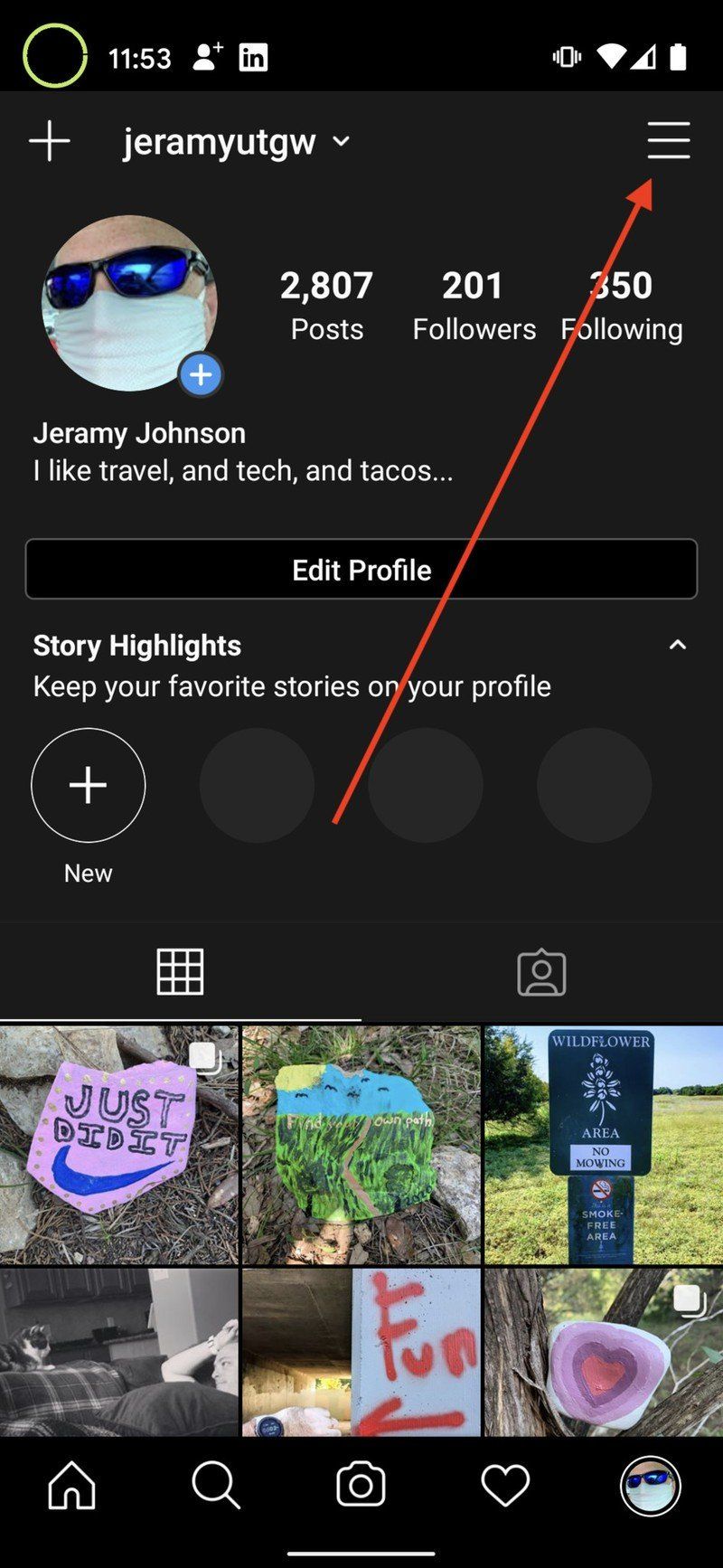Tap Edit Profile

tap(361, 569)
